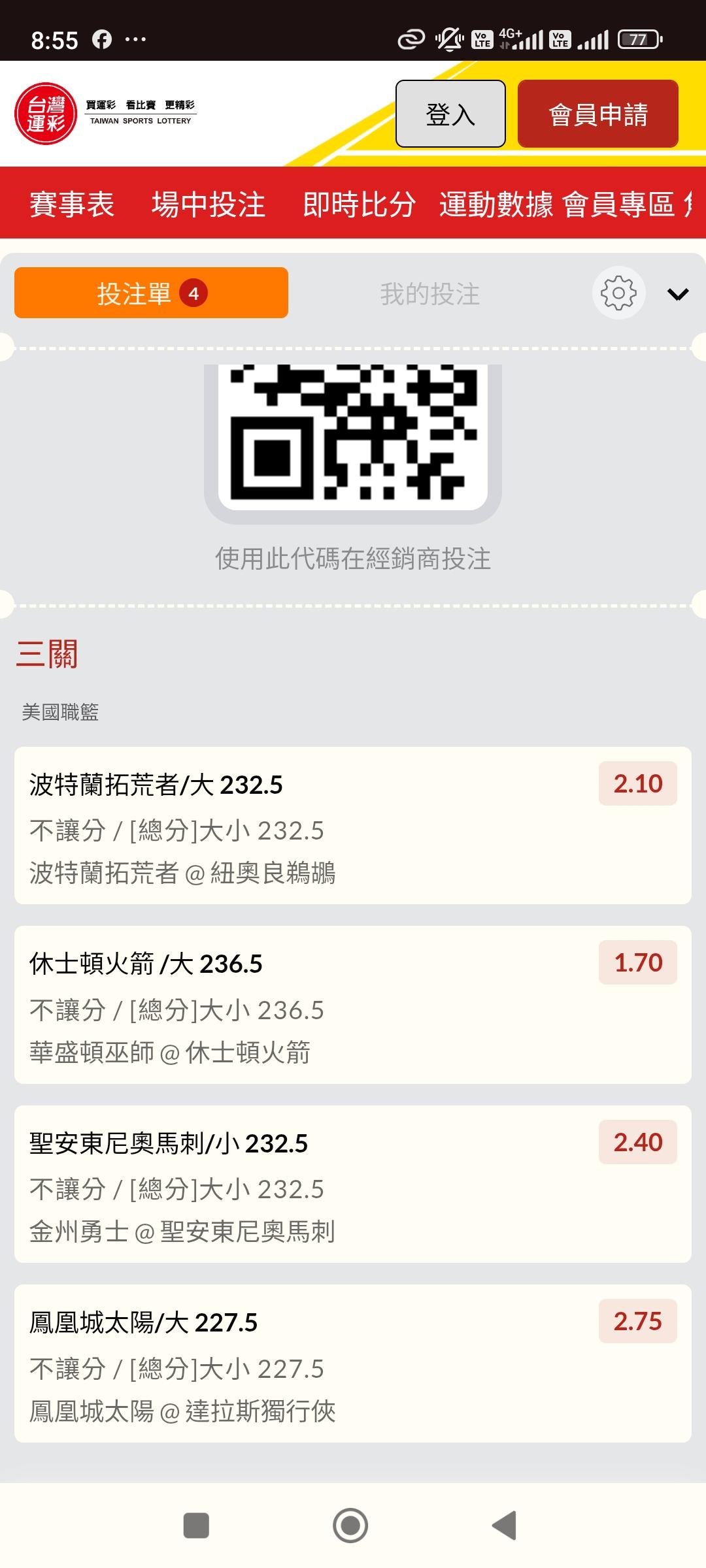Open the 波特蘭拓荒者 大 232.5 selection
This screenshot has width=706, height=1568.
pyautogui.click(x=352, y=825)
